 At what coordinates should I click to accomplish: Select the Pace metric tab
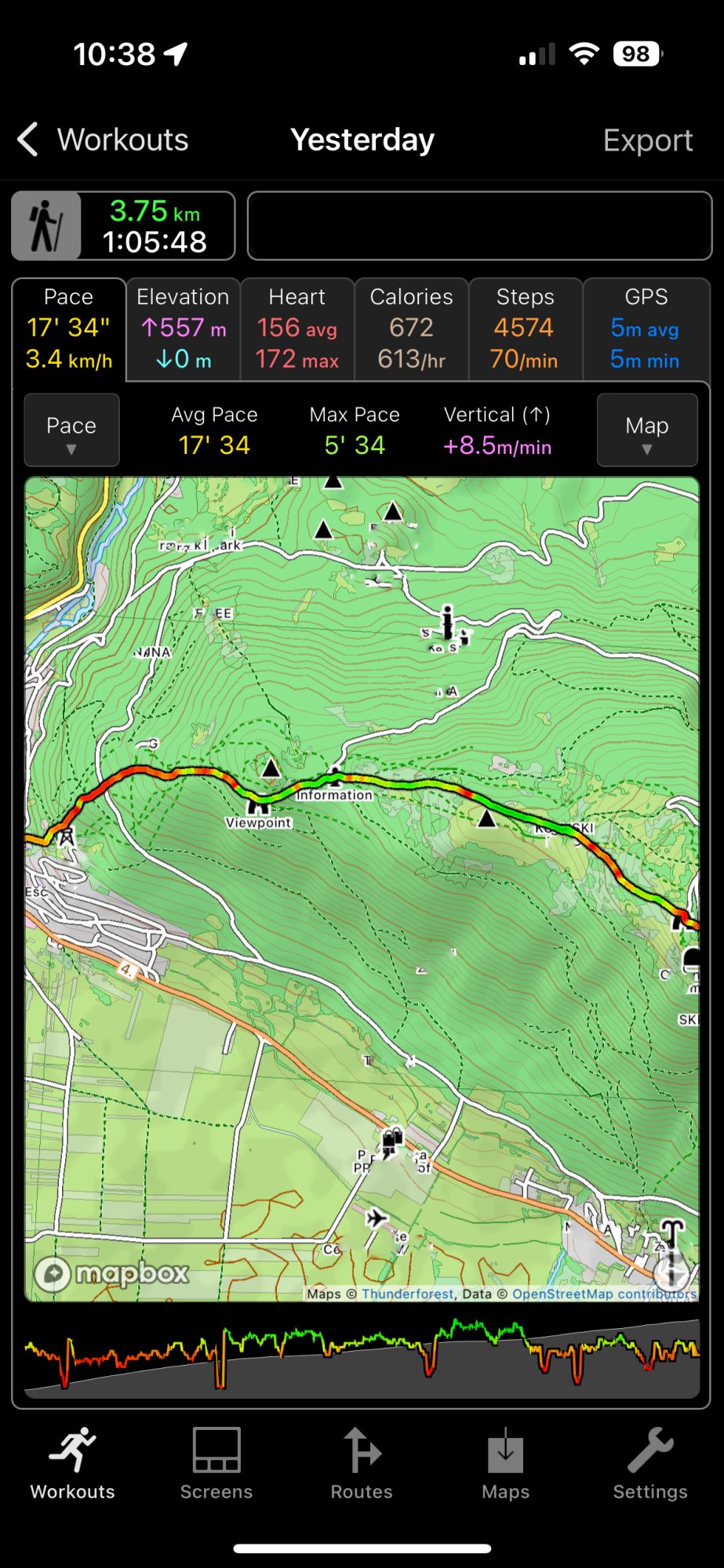[x=69, y=328]
